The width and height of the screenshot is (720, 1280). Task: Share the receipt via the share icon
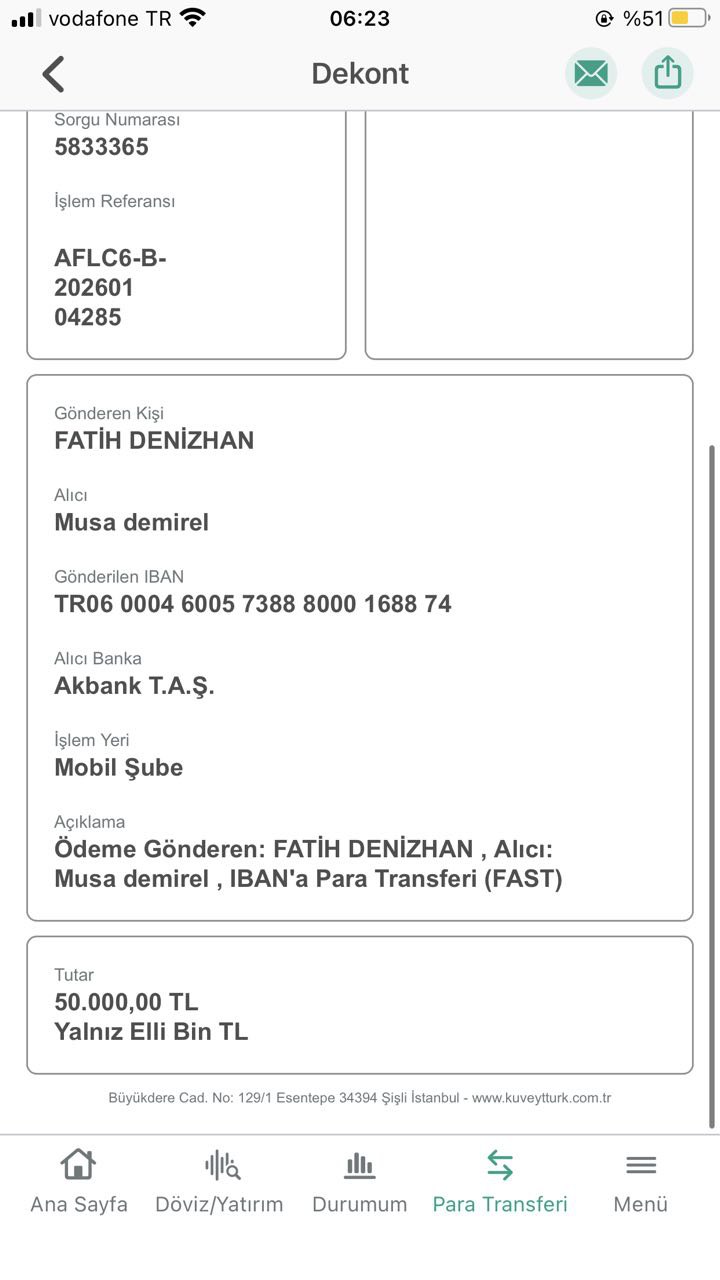point(667,73)
